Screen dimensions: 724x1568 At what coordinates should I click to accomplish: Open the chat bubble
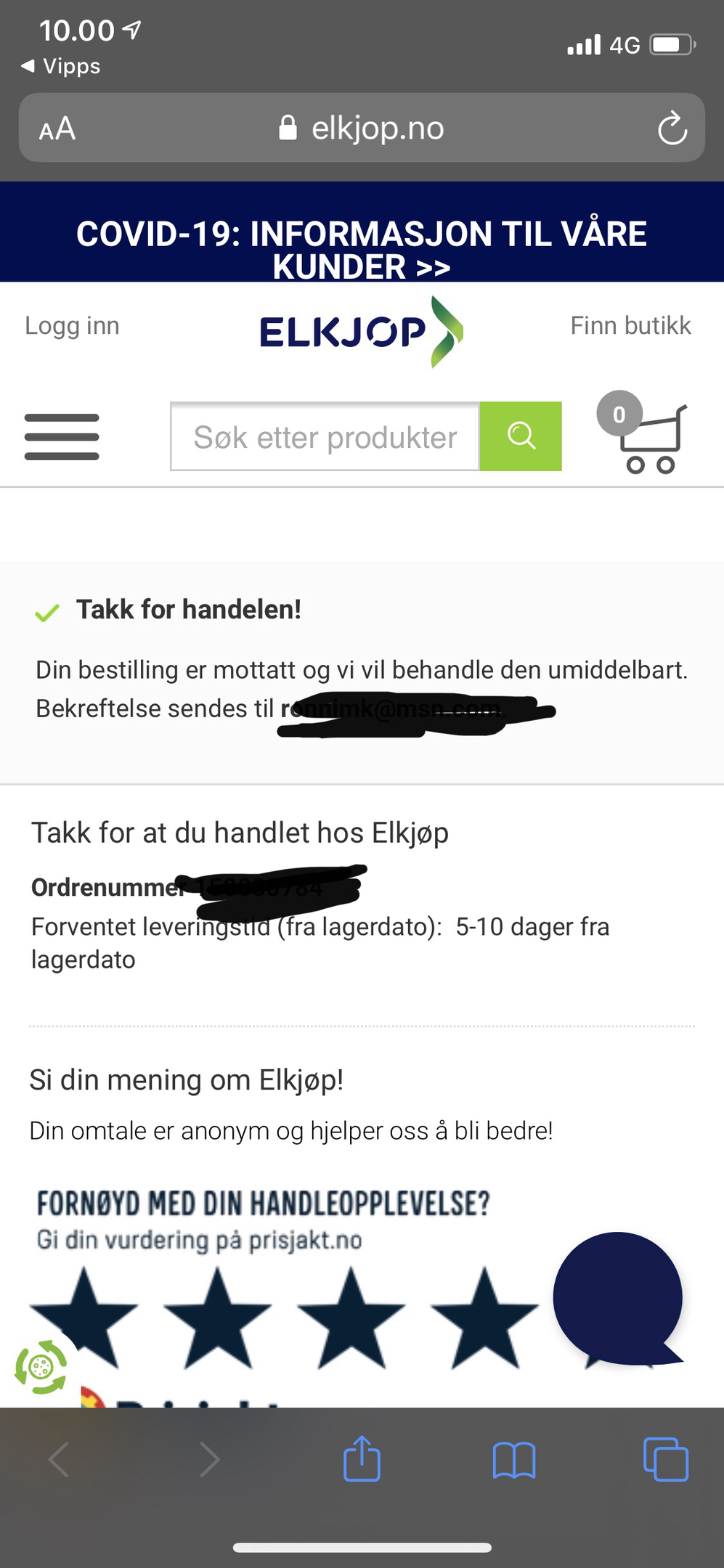618,1297
